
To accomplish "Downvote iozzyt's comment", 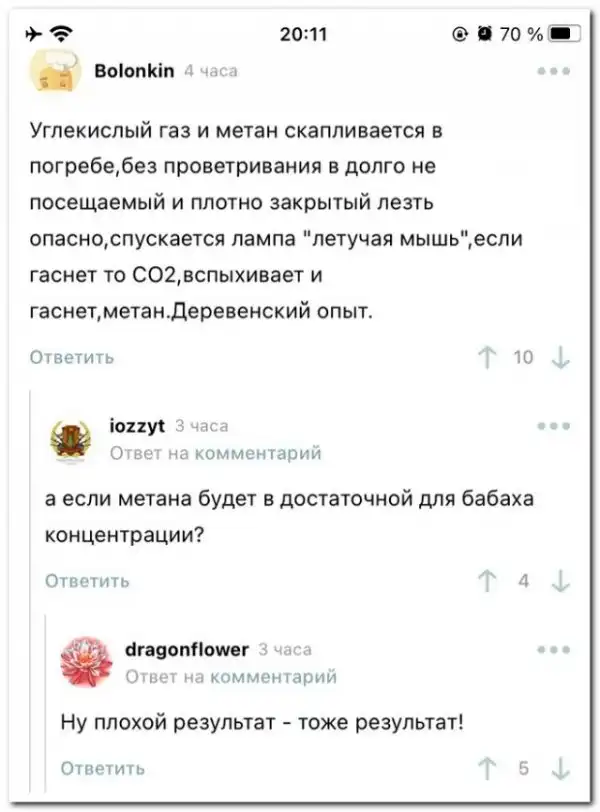I will point(561,580).
